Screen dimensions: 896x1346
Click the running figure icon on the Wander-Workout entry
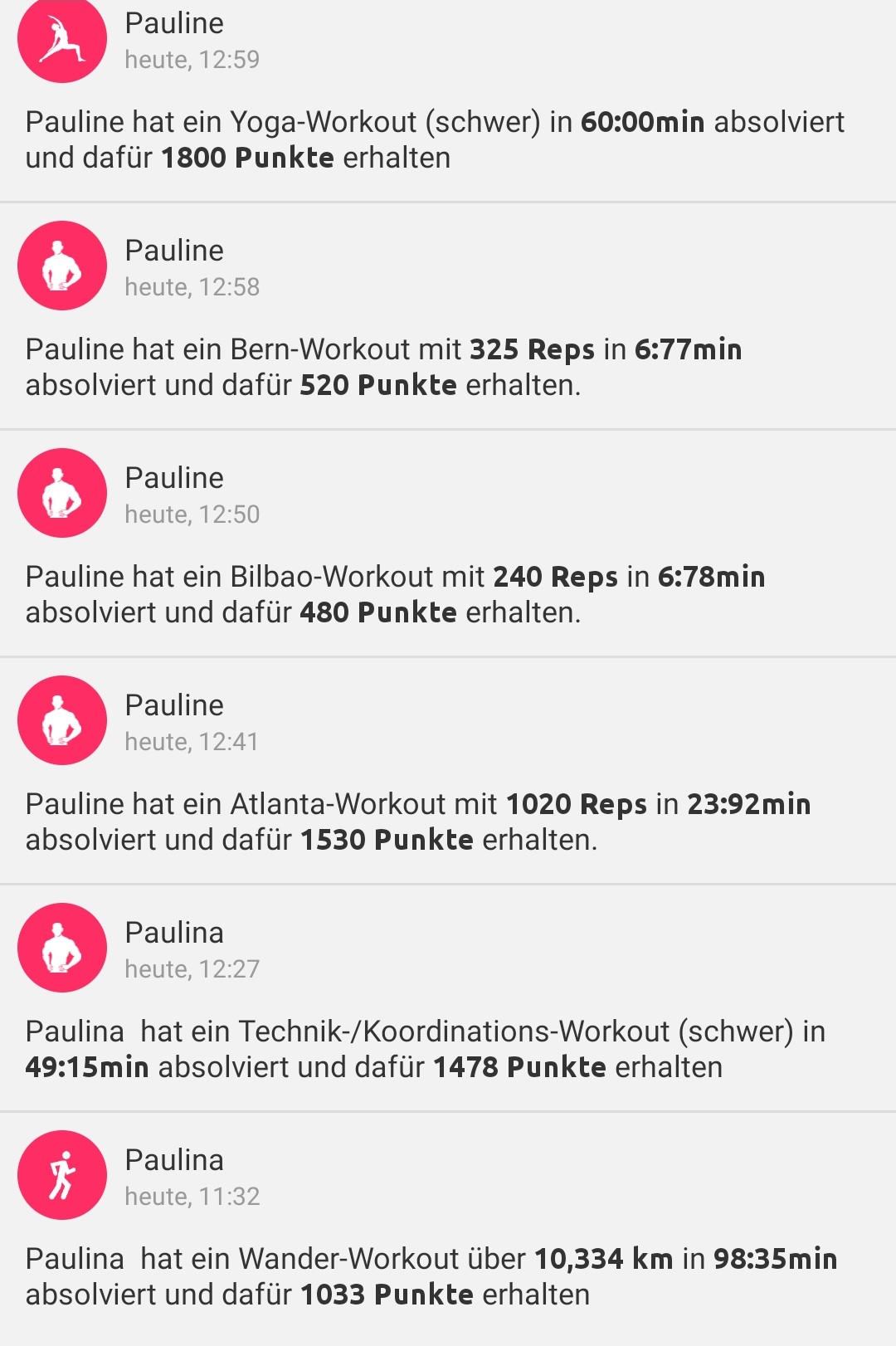(x=62, y=1175)
